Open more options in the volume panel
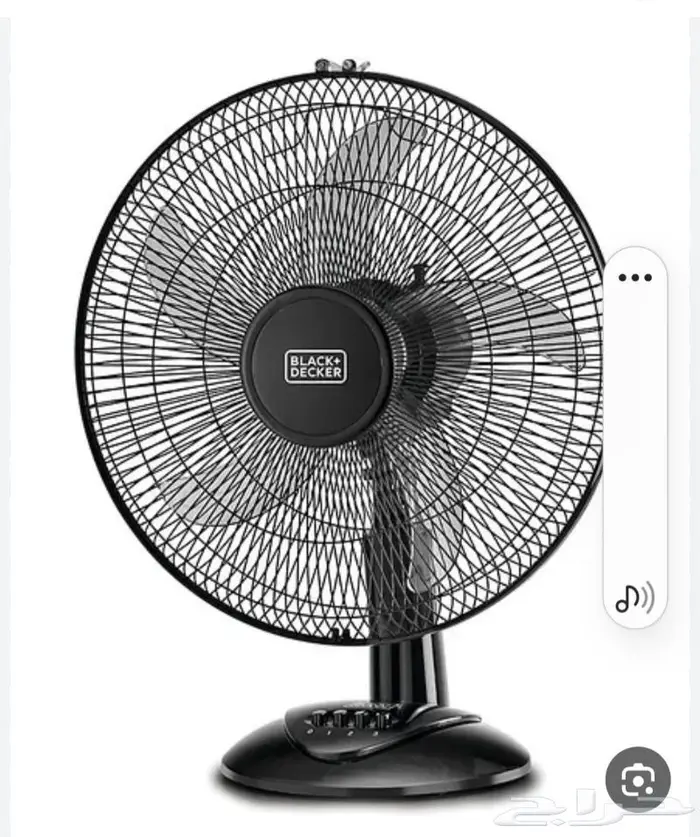 click(x=635, y=278)
